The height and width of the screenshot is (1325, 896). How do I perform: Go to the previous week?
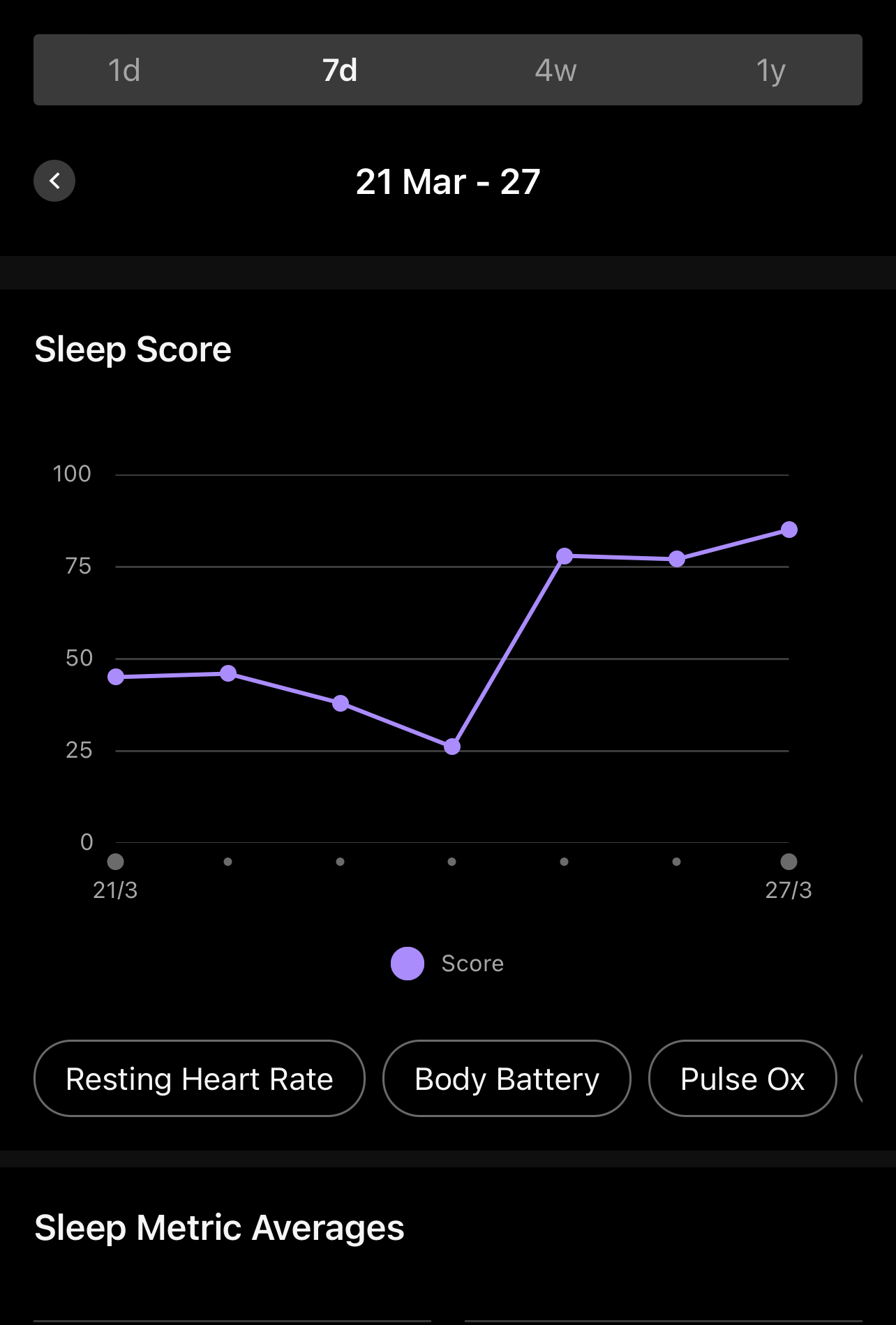click(x=54, y=181)
